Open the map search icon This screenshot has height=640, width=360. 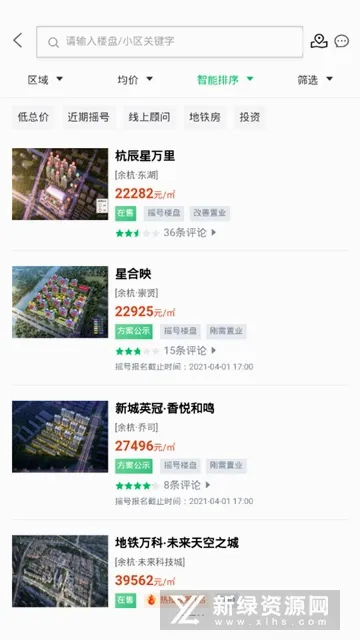click(x=319, y=41)
